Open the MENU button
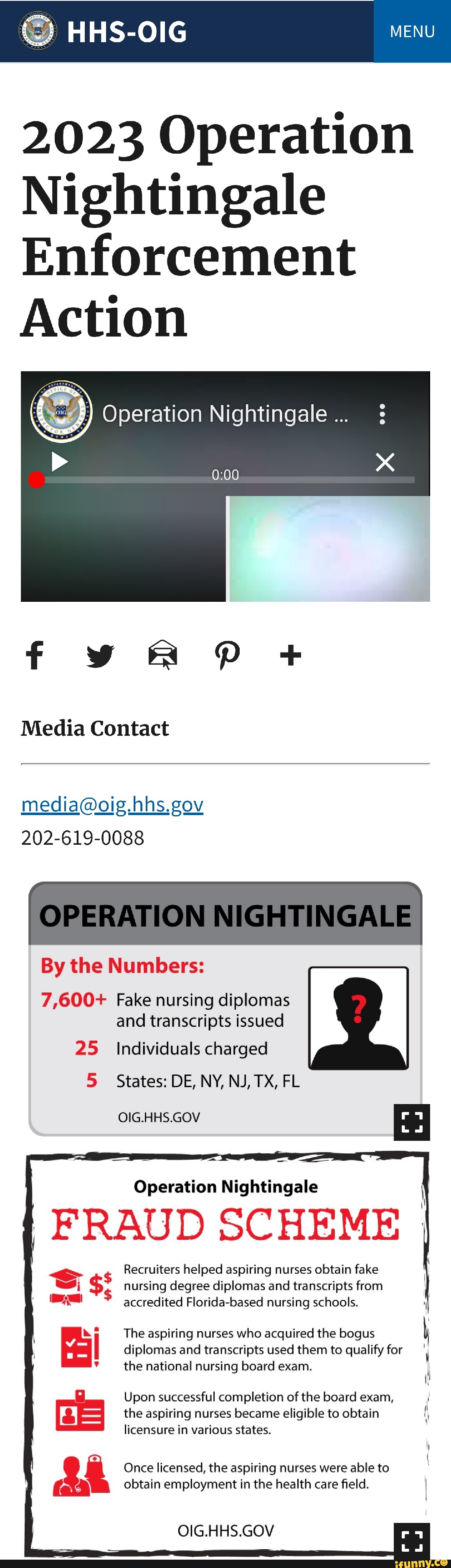Viewport: 451px width, 1568px height. pos(412,31)
